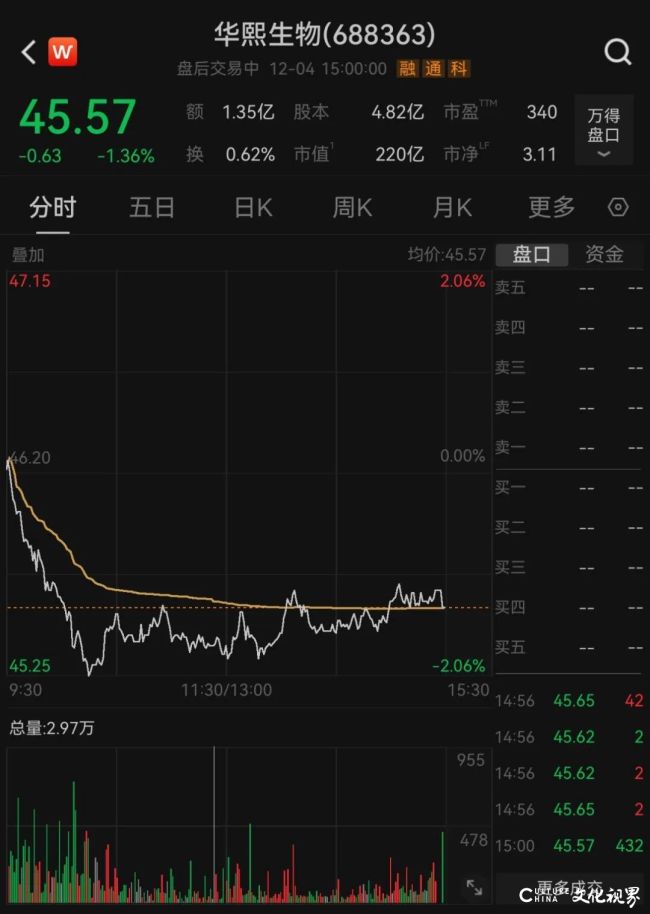Image resolution: width=650 pixels, height=914 pixels.
Task: Tap 叠加 to overlay another index
Action: (25, 255)
